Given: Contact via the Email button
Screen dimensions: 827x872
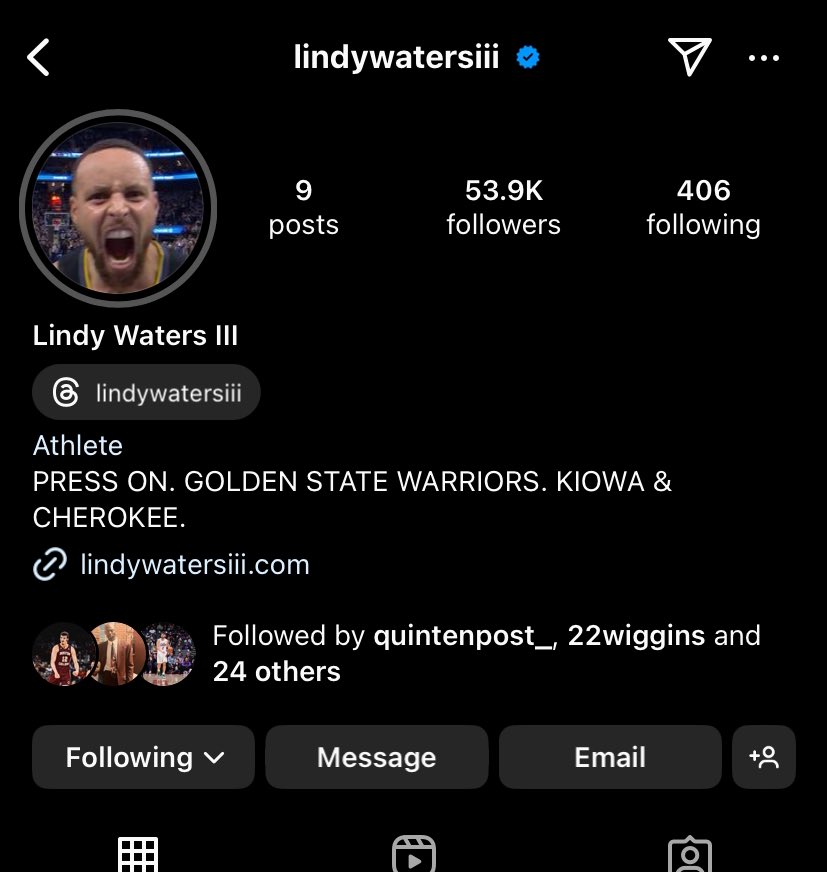Looking at the screenshot, I should coord(610,757).
